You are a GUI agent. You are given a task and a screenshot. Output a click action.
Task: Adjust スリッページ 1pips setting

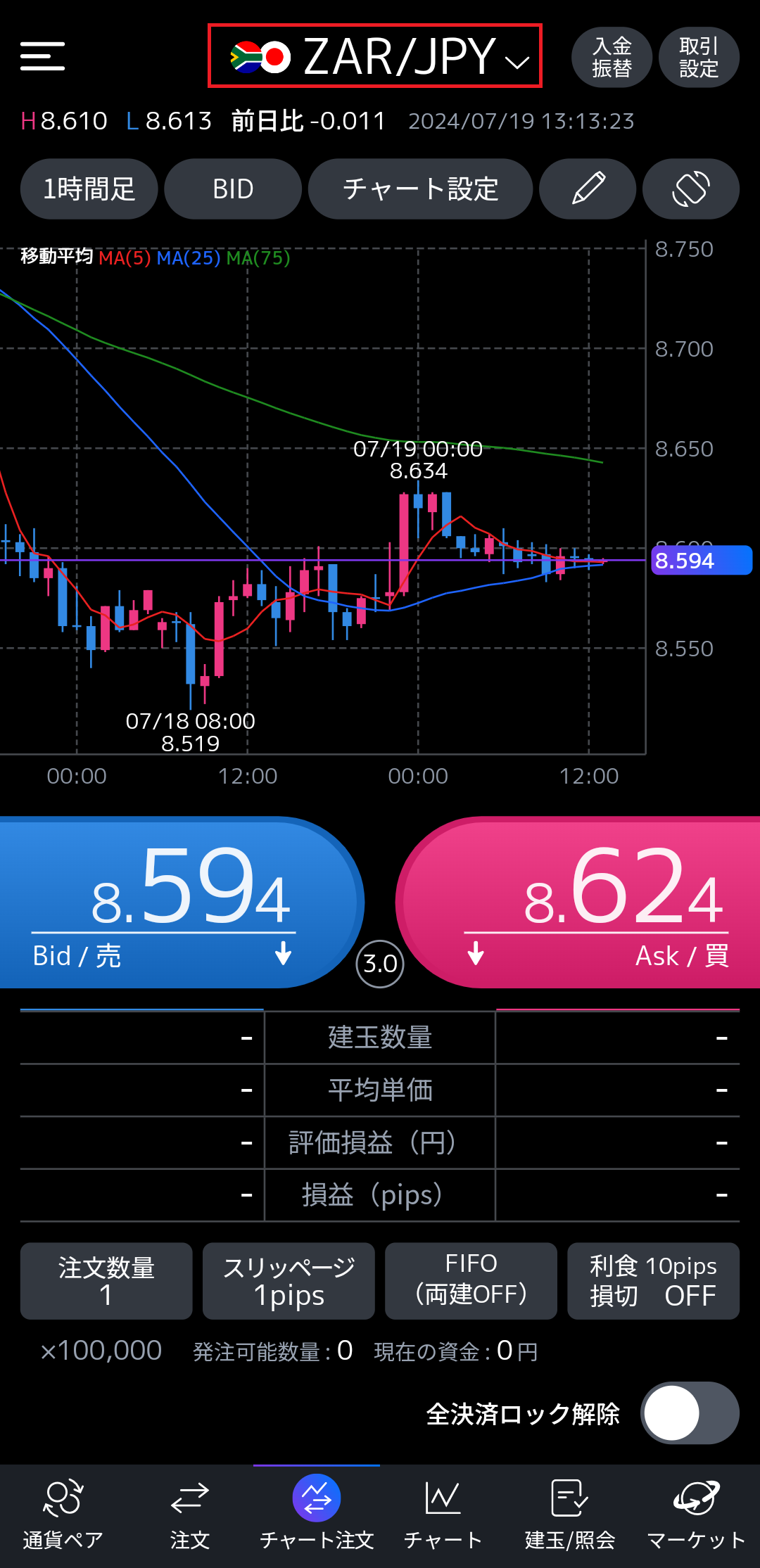pos(289,1281)
